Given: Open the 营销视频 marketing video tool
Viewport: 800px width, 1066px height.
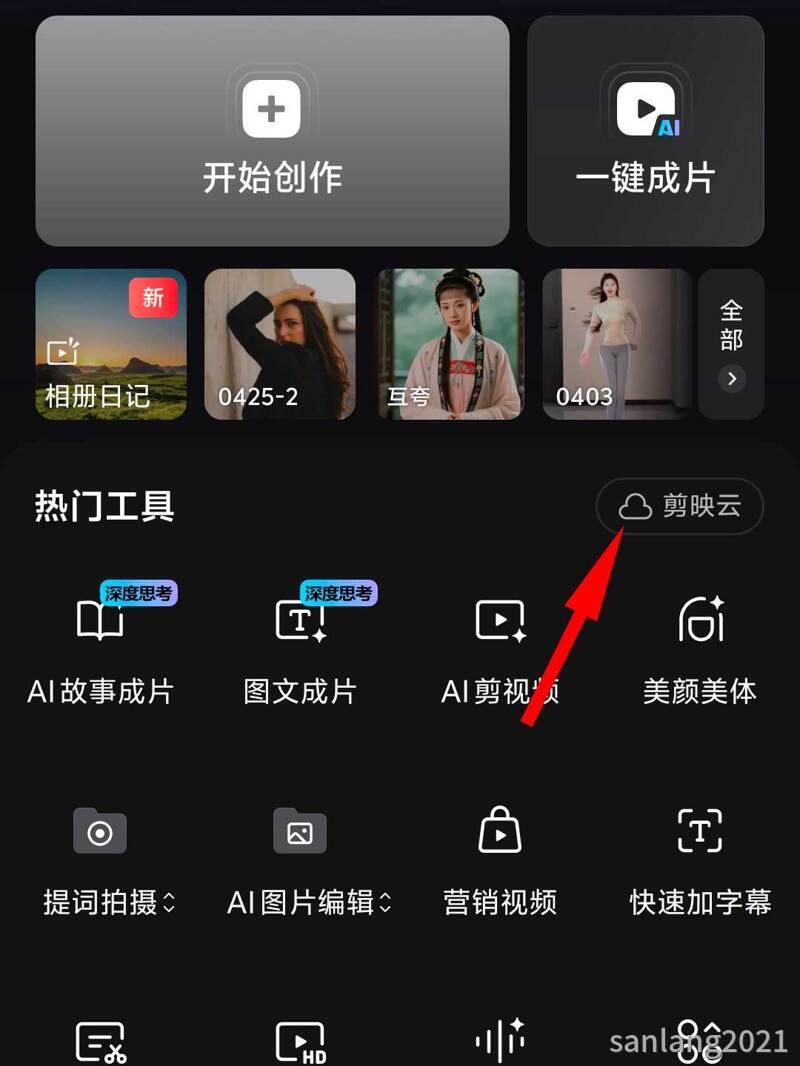Looking at the screenshot, I should tap(500, 858).
